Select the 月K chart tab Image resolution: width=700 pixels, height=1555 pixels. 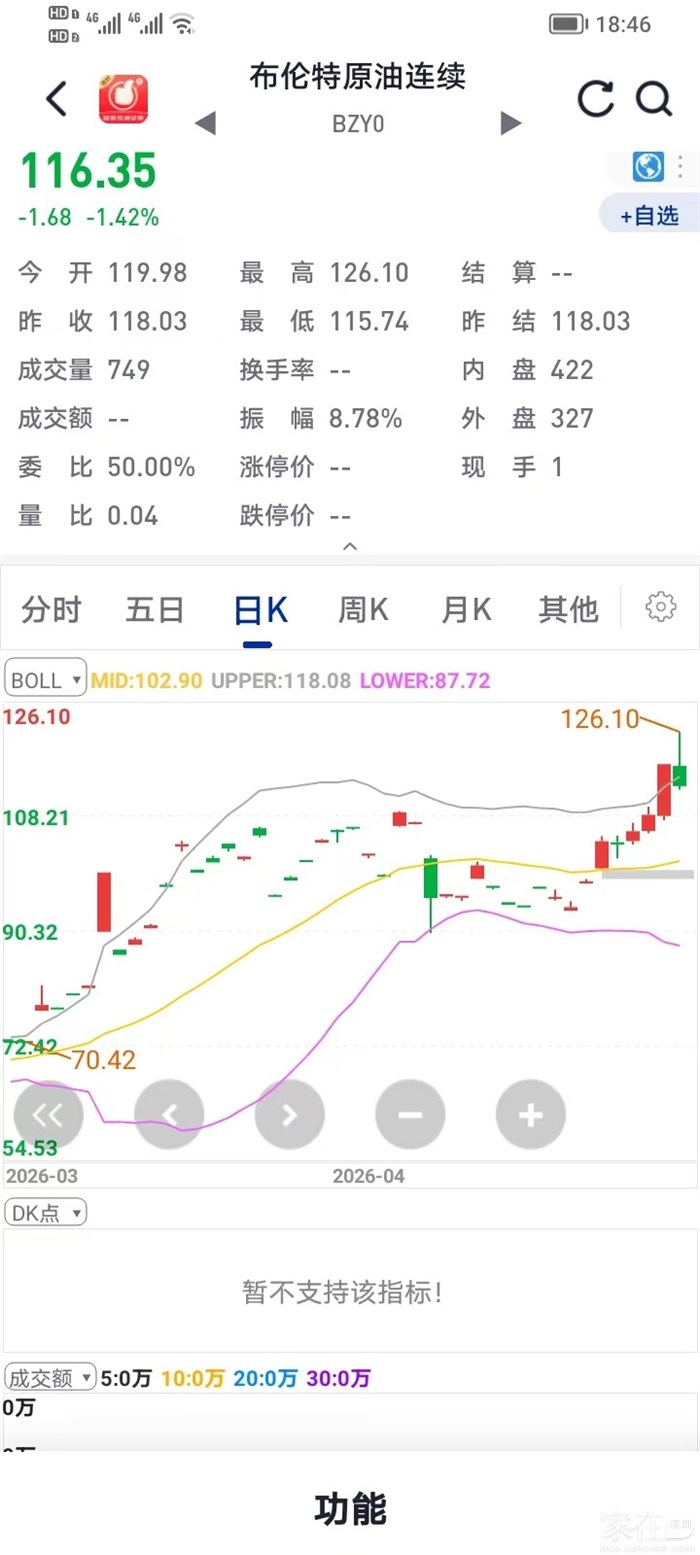[467, 609]
